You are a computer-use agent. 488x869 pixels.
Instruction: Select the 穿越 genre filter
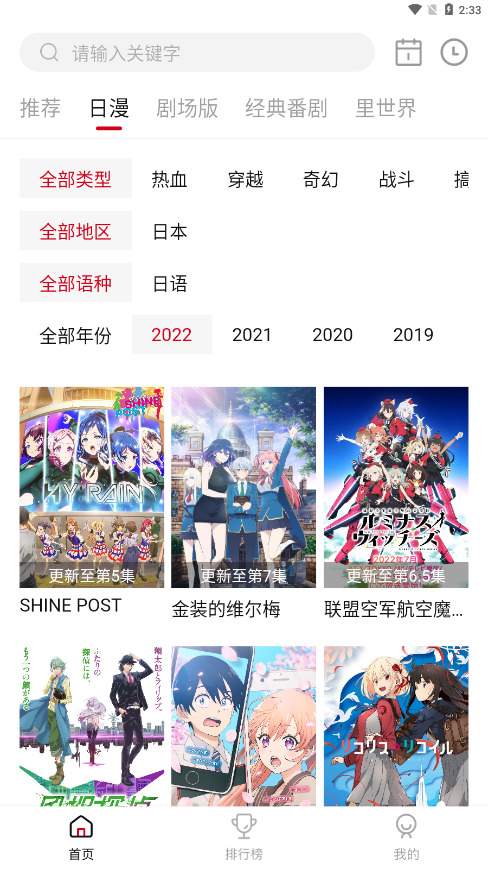tap(245, 179)
